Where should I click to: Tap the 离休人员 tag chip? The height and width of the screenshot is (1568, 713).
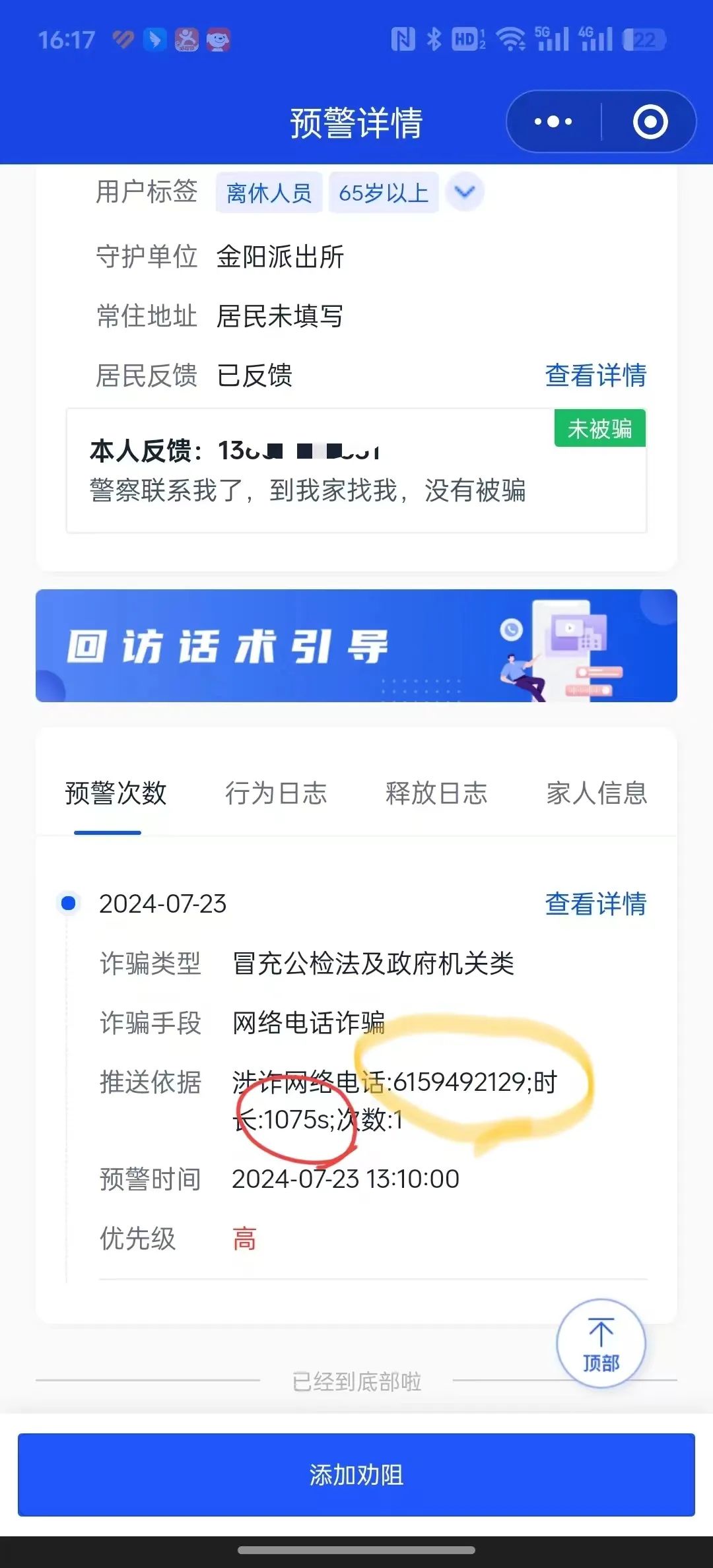(x=269, y=193)
